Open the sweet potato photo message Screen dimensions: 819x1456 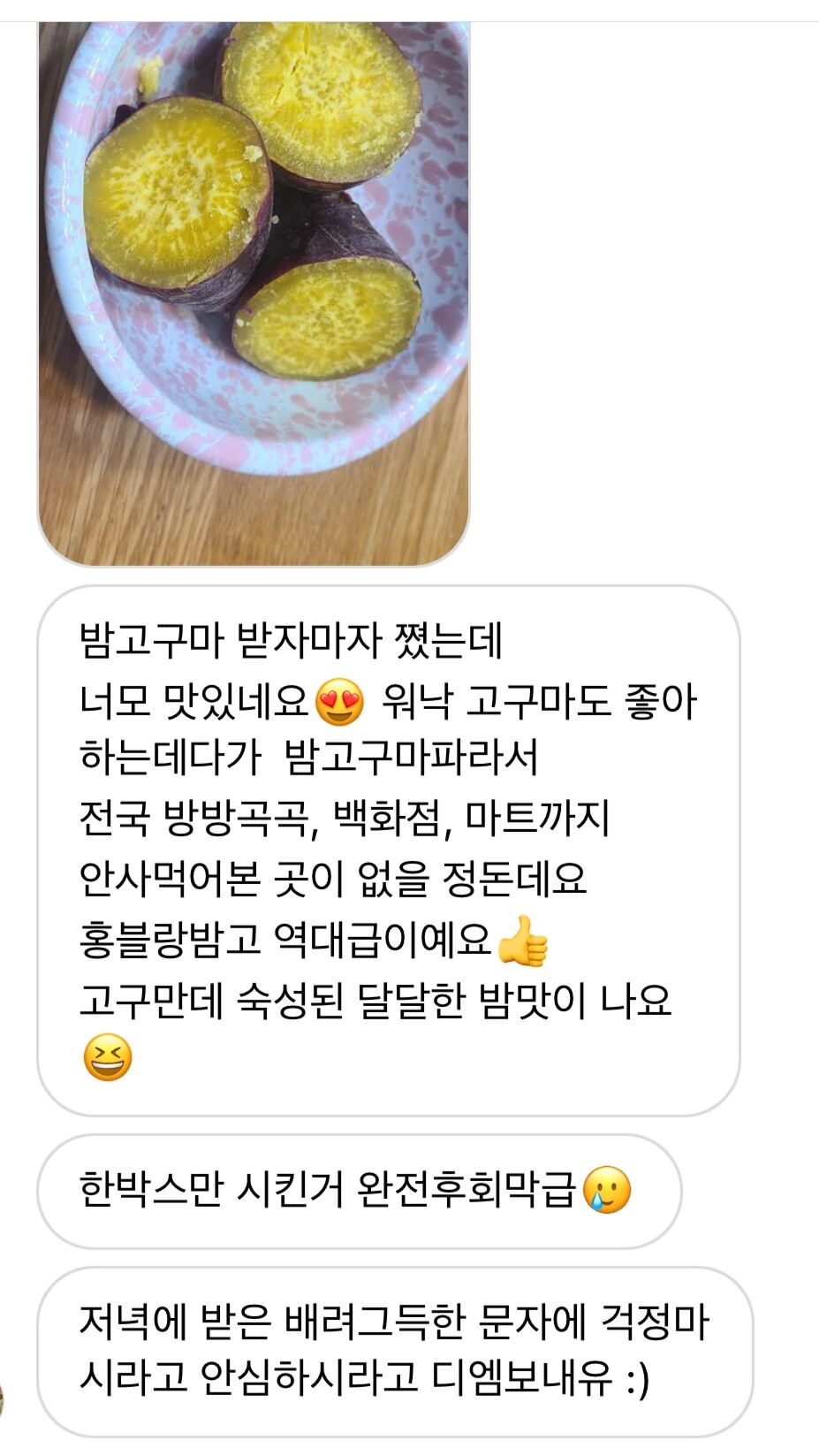click(254, 293)
